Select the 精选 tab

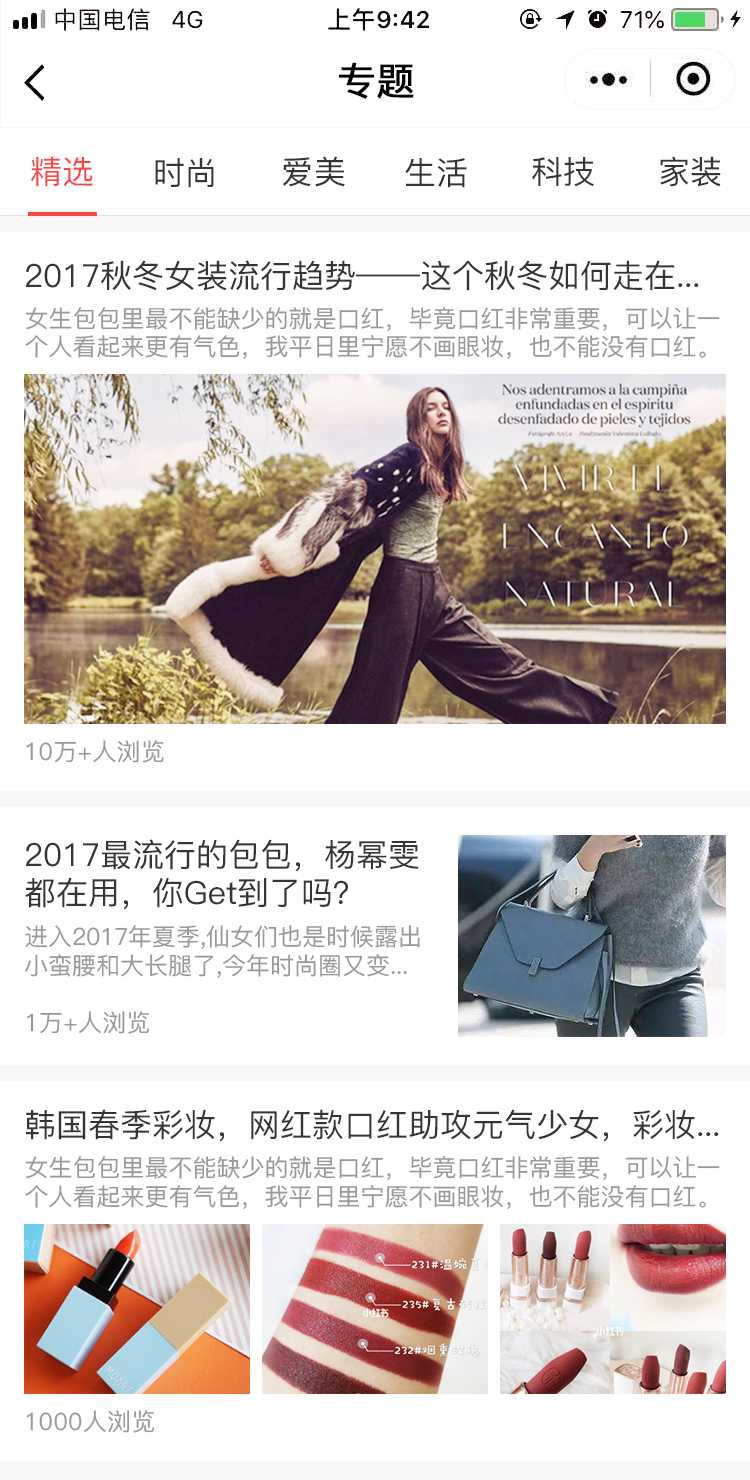coord(62,173)
